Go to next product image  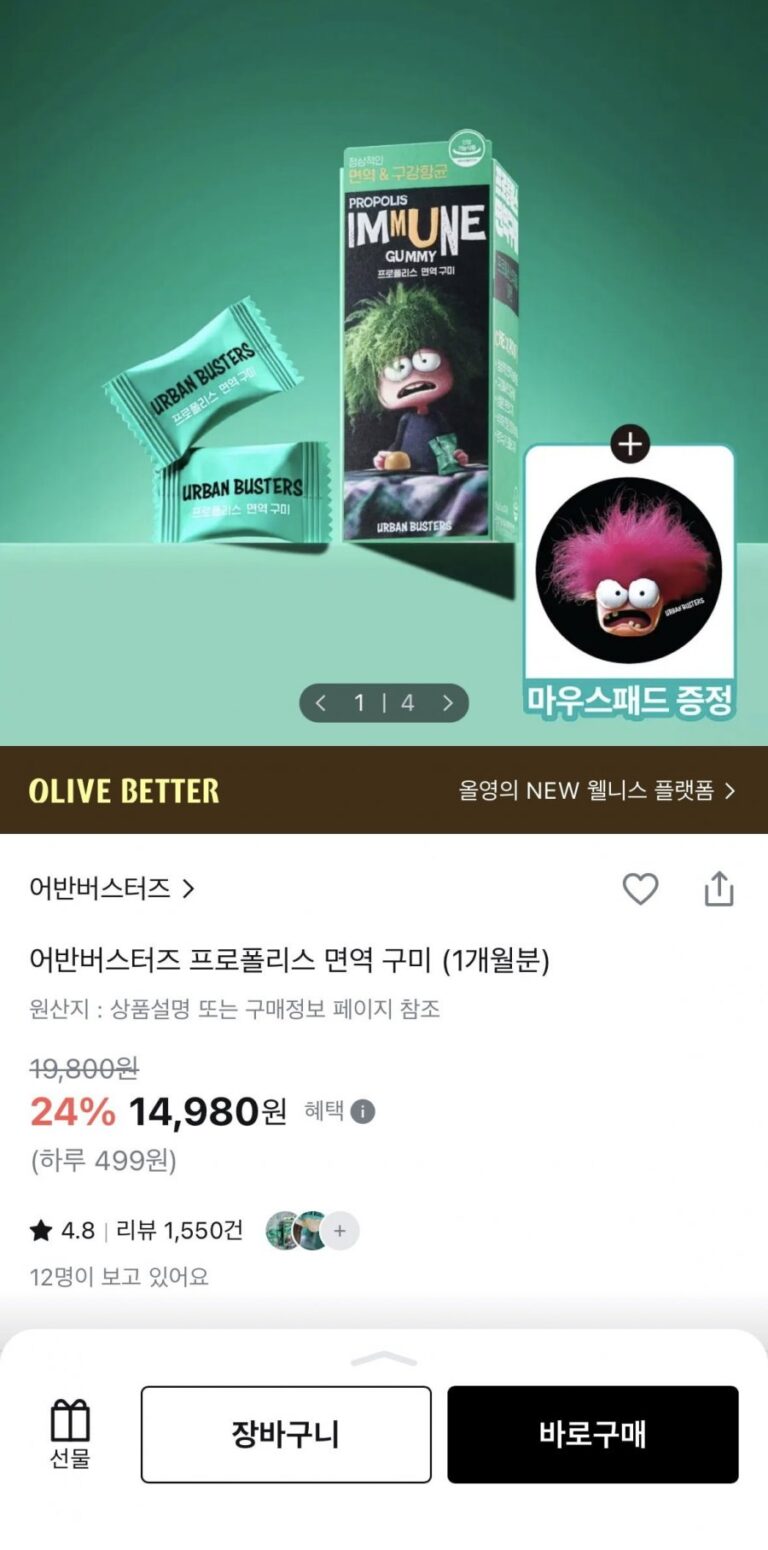(x=447, y=703)
